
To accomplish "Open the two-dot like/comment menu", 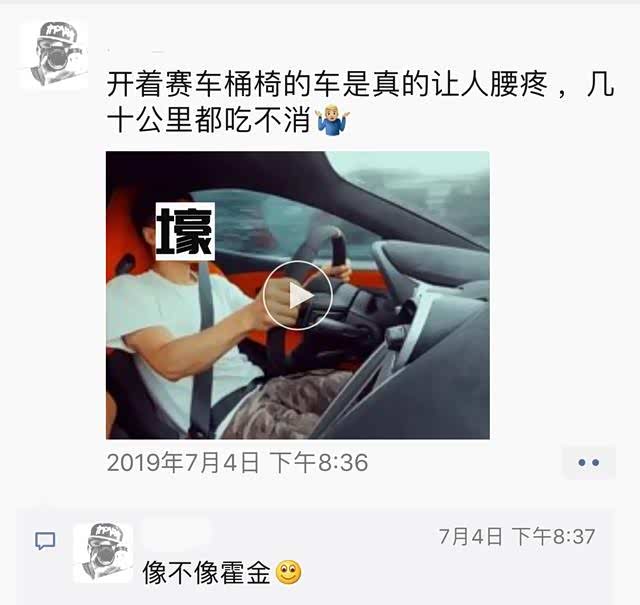I will [588, 463].
